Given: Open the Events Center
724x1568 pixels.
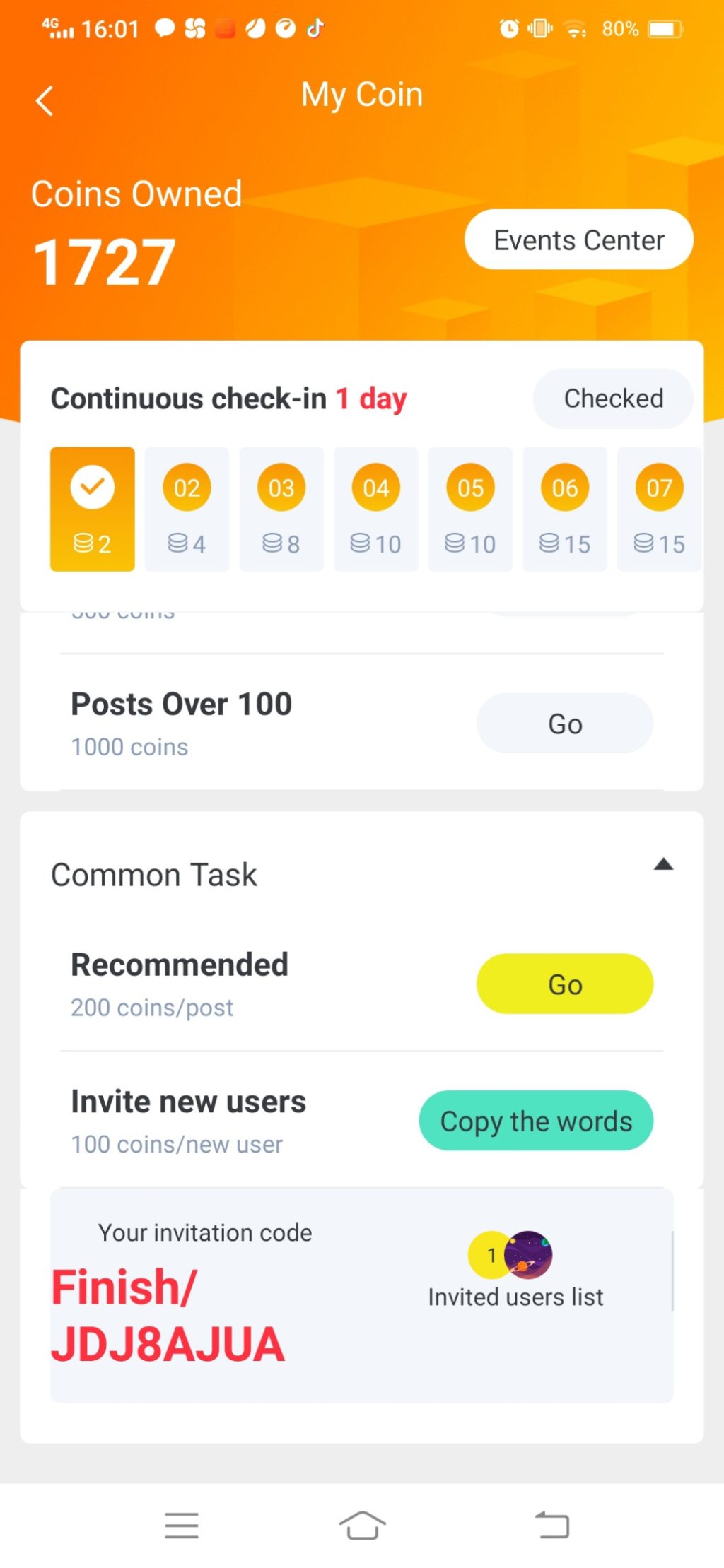Looking at the screenshot, I should (x=578, y=240).
